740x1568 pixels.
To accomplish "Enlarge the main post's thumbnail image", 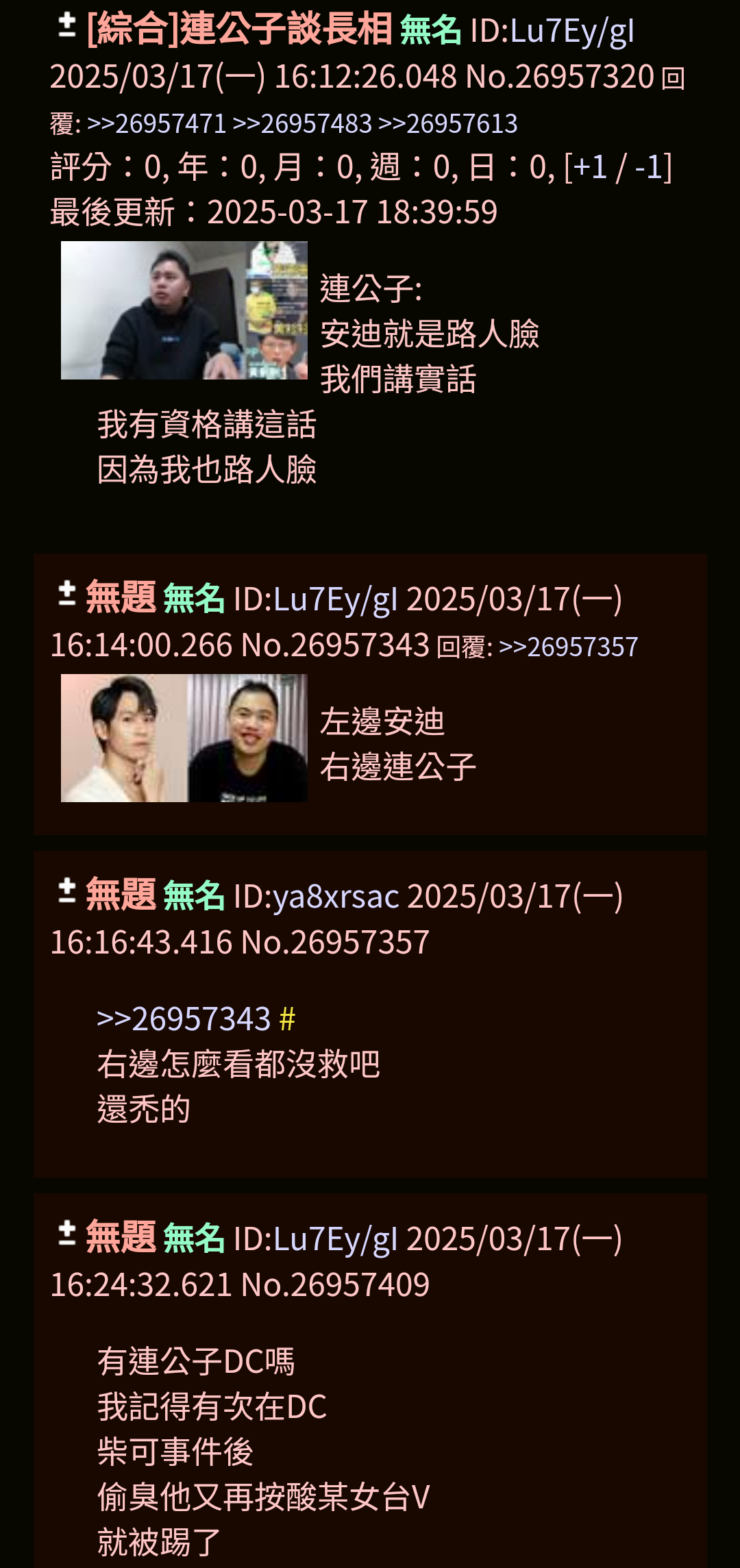I will 184,310.
